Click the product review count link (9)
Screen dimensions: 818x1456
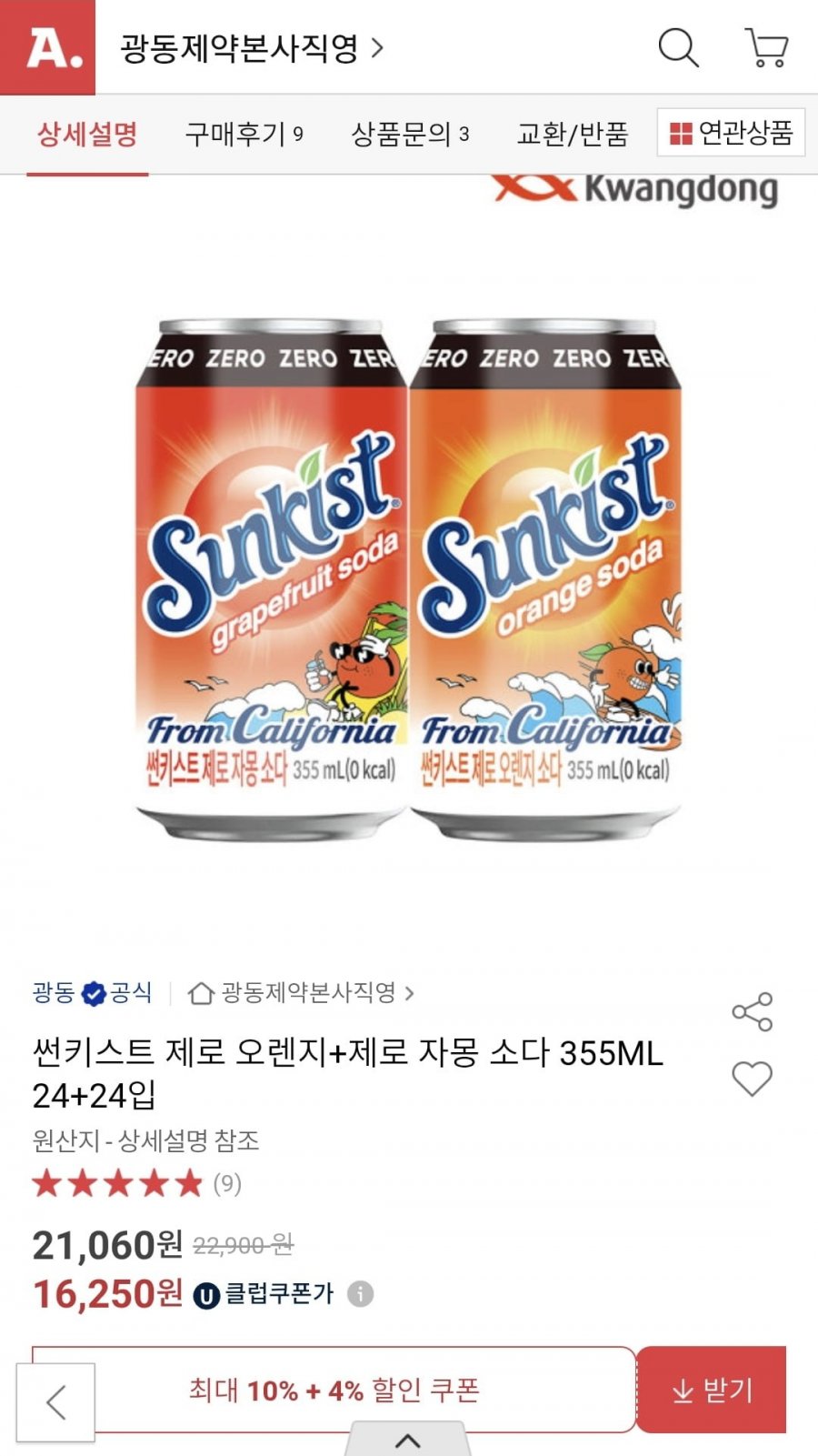[x=227, y=1183]
